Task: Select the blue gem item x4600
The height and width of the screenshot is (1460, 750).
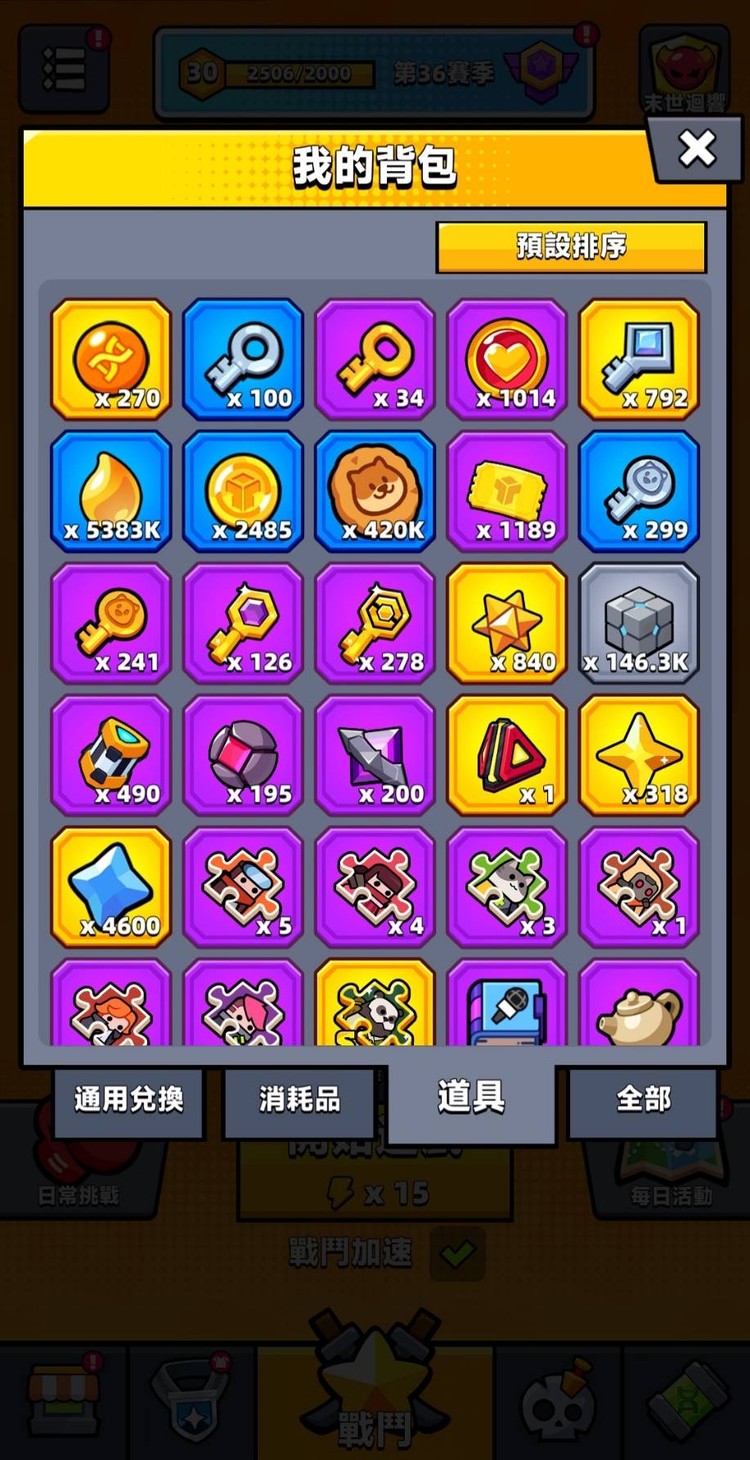Action: (x=111, y=887)
